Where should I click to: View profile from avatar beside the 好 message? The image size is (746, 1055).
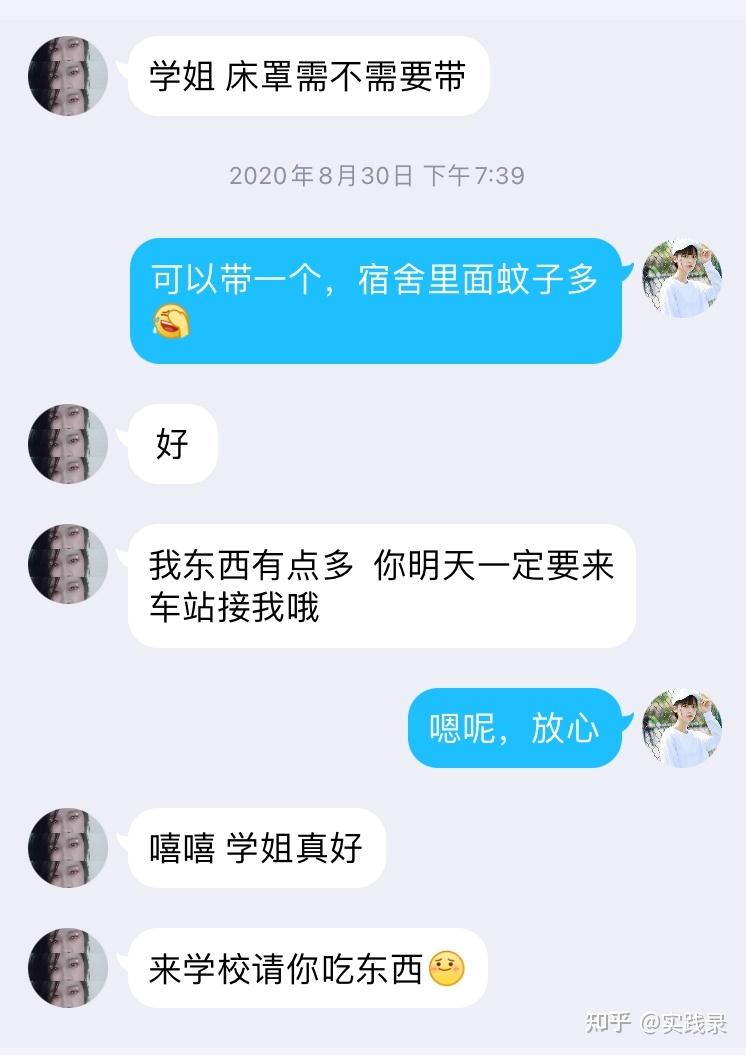point(68,444)
